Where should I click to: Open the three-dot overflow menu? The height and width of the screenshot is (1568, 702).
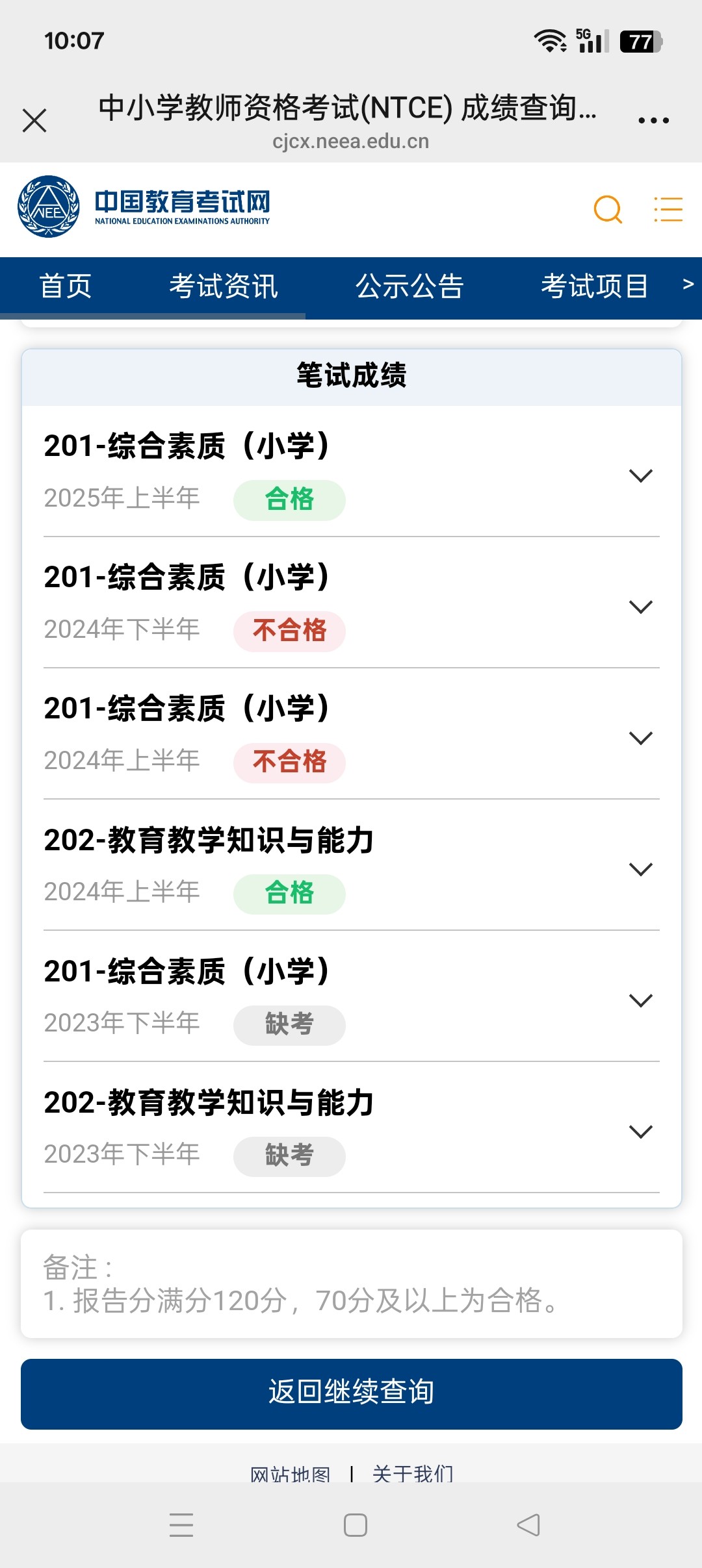click(653, 120)
